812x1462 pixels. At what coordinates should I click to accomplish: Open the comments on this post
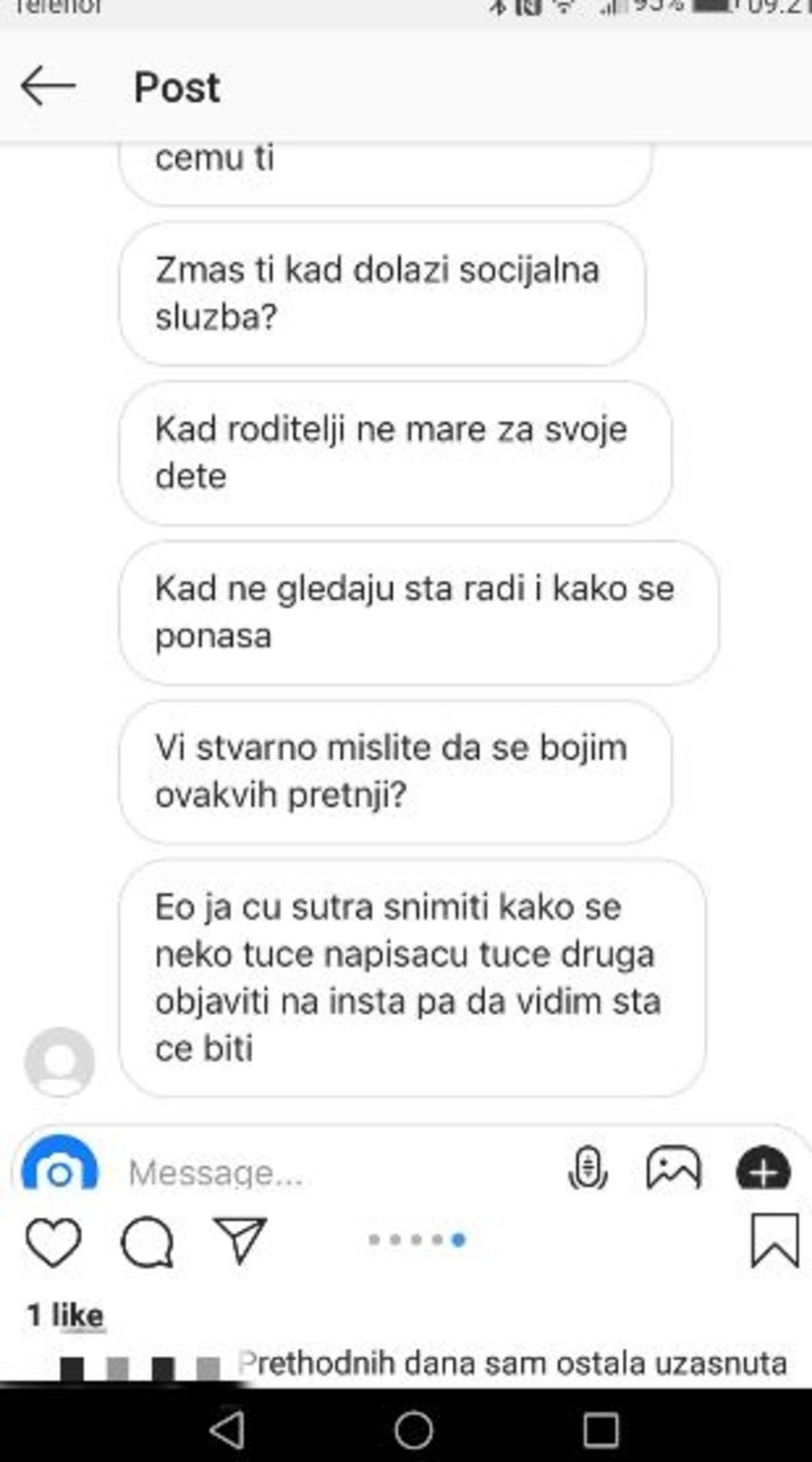(x=147, y=1242)
